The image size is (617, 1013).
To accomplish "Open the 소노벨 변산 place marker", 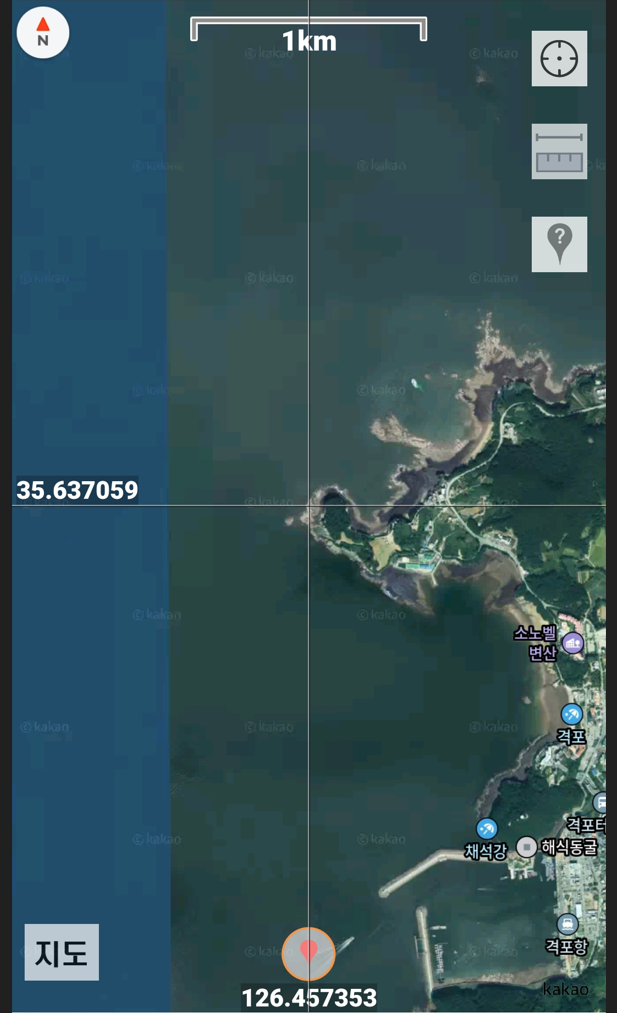I will pos(572,643).
